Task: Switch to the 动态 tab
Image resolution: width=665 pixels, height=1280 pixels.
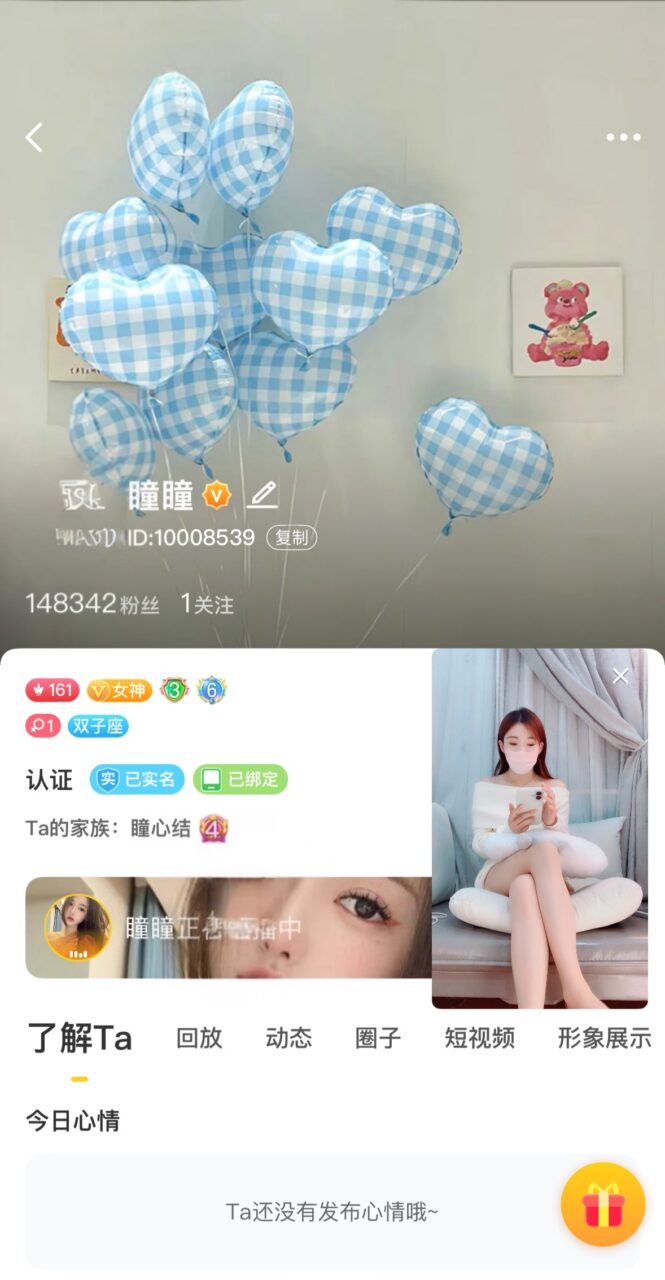Action: (289, 1038)
